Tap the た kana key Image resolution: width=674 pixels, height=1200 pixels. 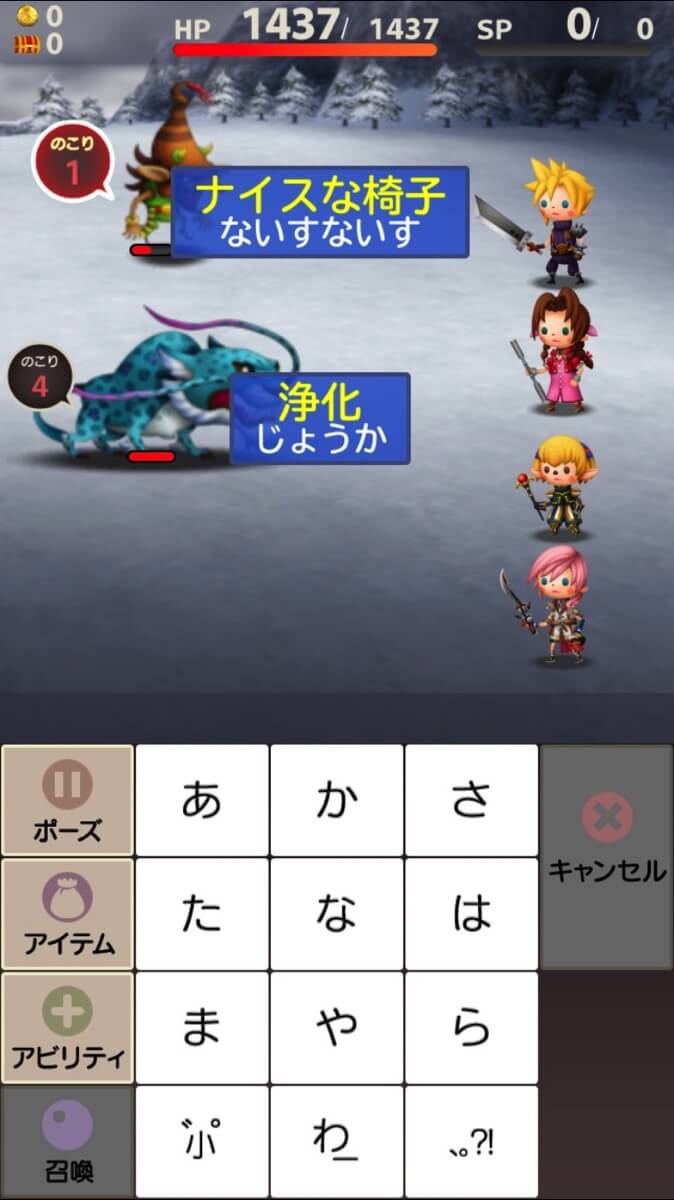click(x=202, y=913)
